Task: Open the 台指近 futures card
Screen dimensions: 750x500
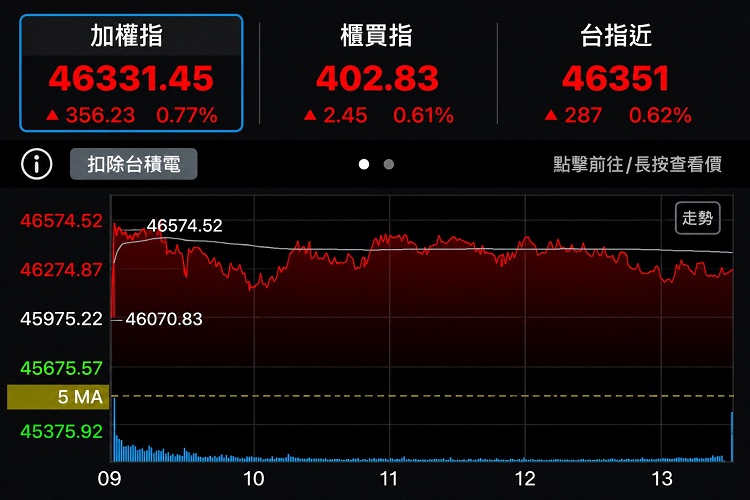Action: pyautogui.click(x=617, y=73)
